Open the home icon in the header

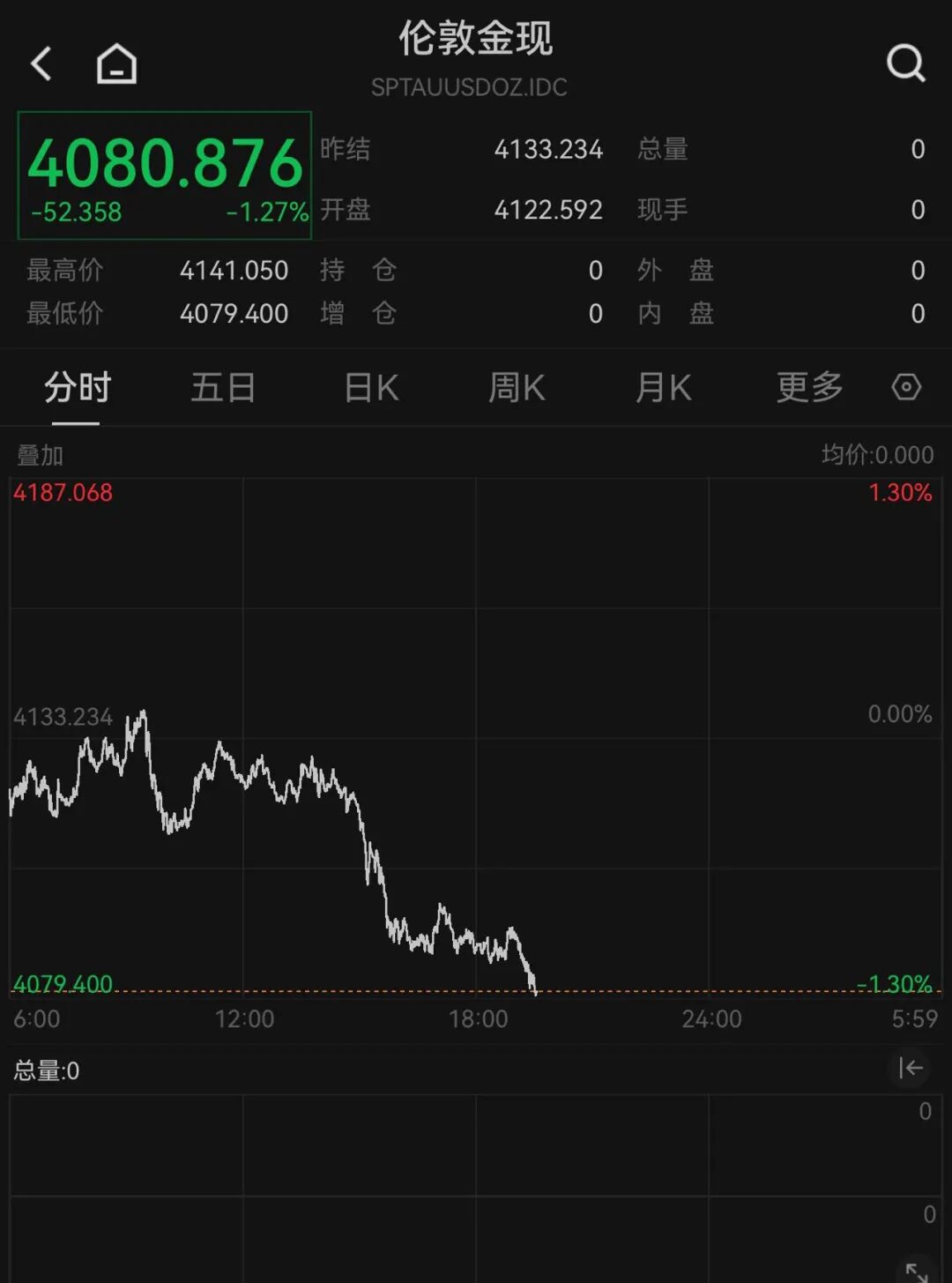coord(116,63)
